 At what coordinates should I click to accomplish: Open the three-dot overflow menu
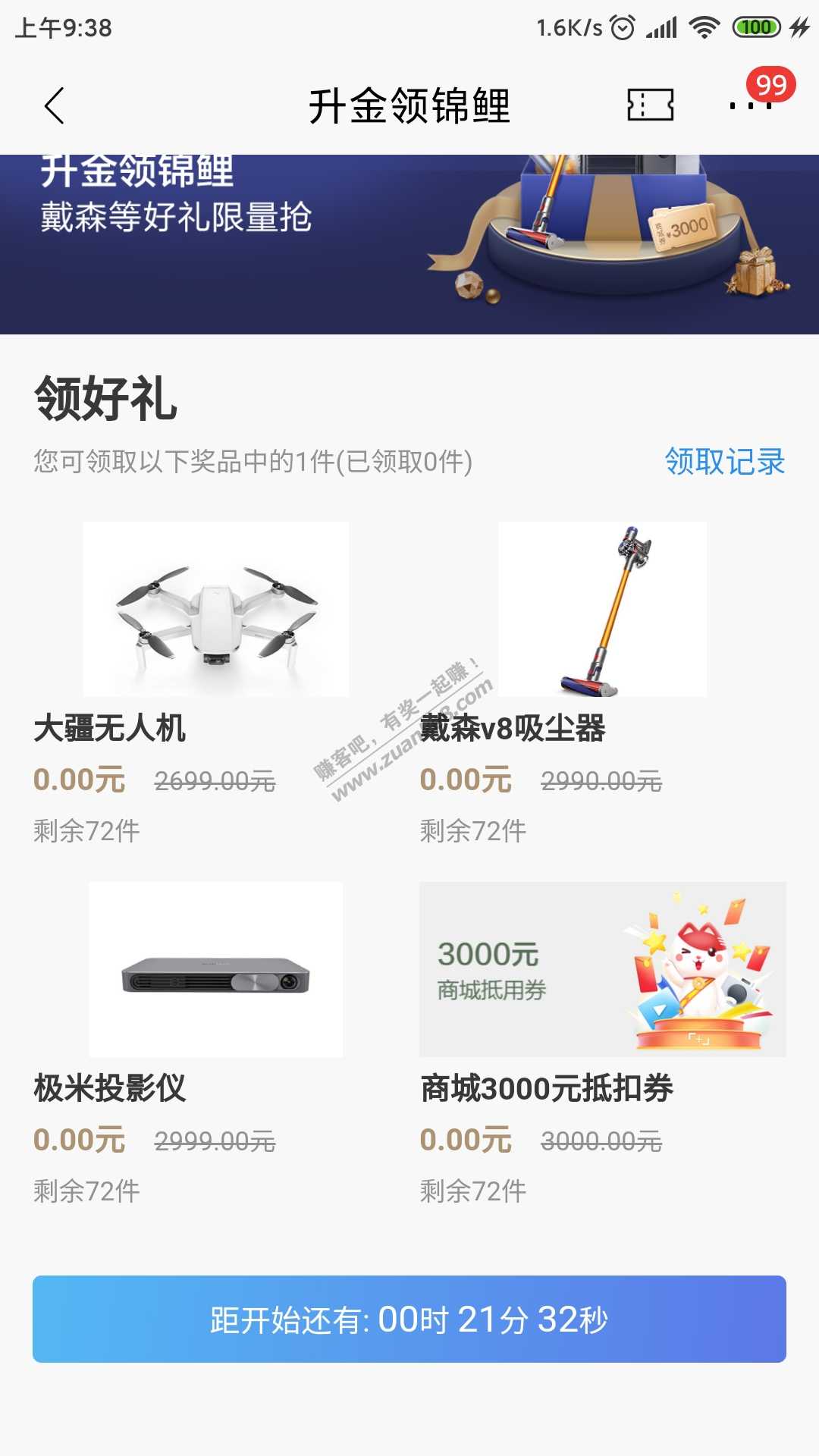tap(750, 105)
